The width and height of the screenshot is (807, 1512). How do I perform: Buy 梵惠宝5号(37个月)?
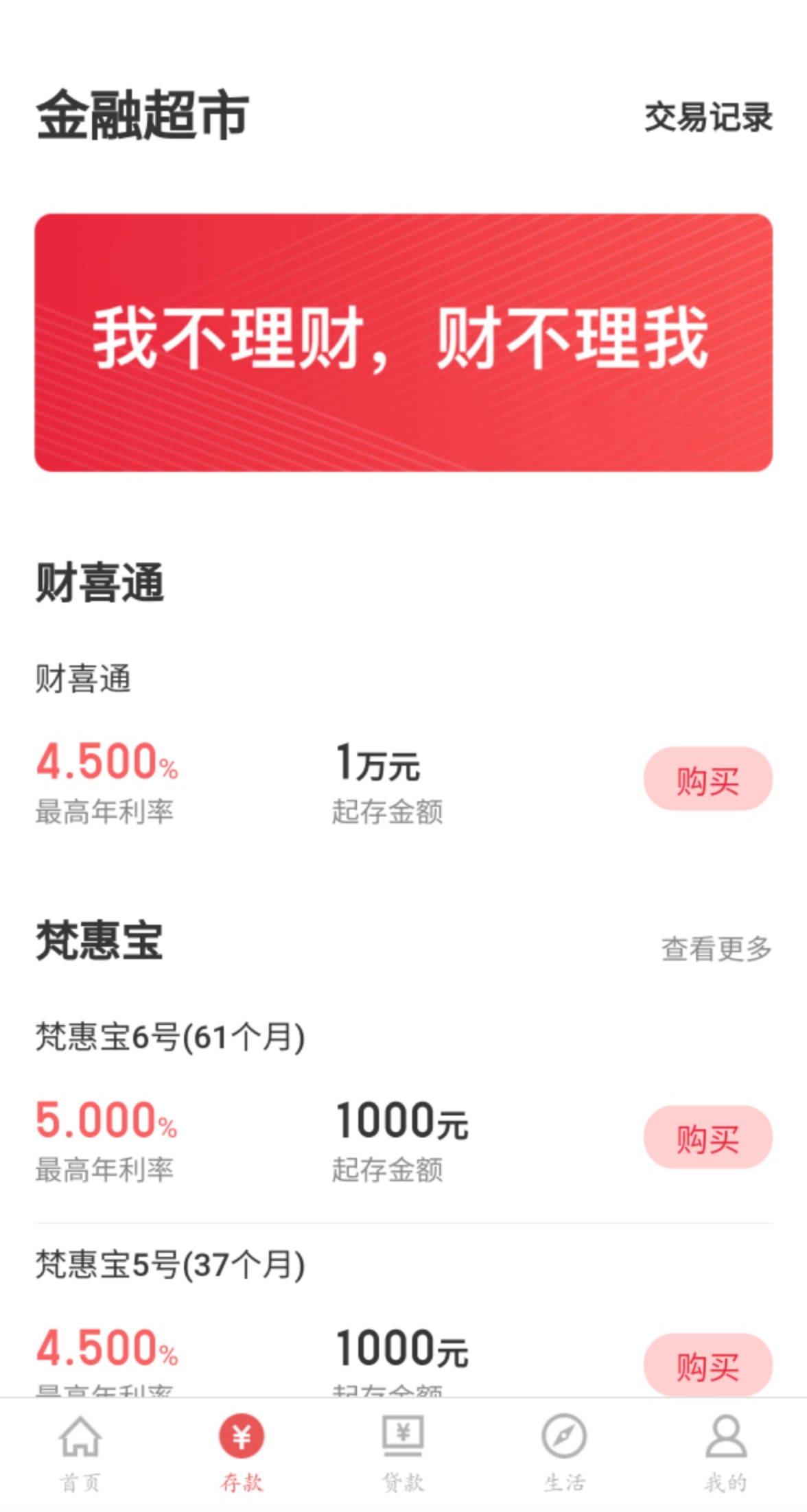[x=707, y=1364]
